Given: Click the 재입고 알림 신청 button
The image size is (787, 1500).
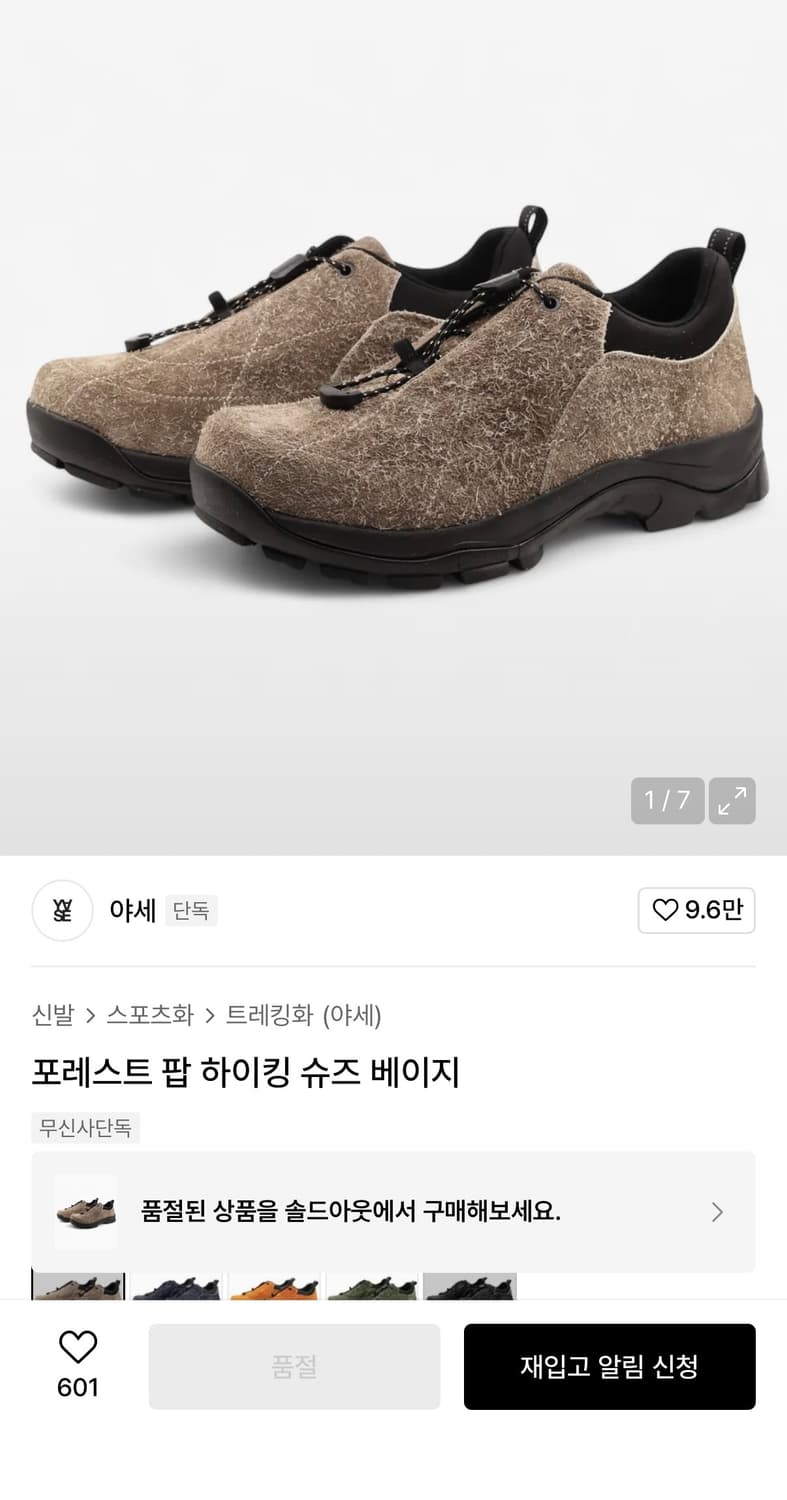Looking at the screenshot, I should coord(609,1366).
